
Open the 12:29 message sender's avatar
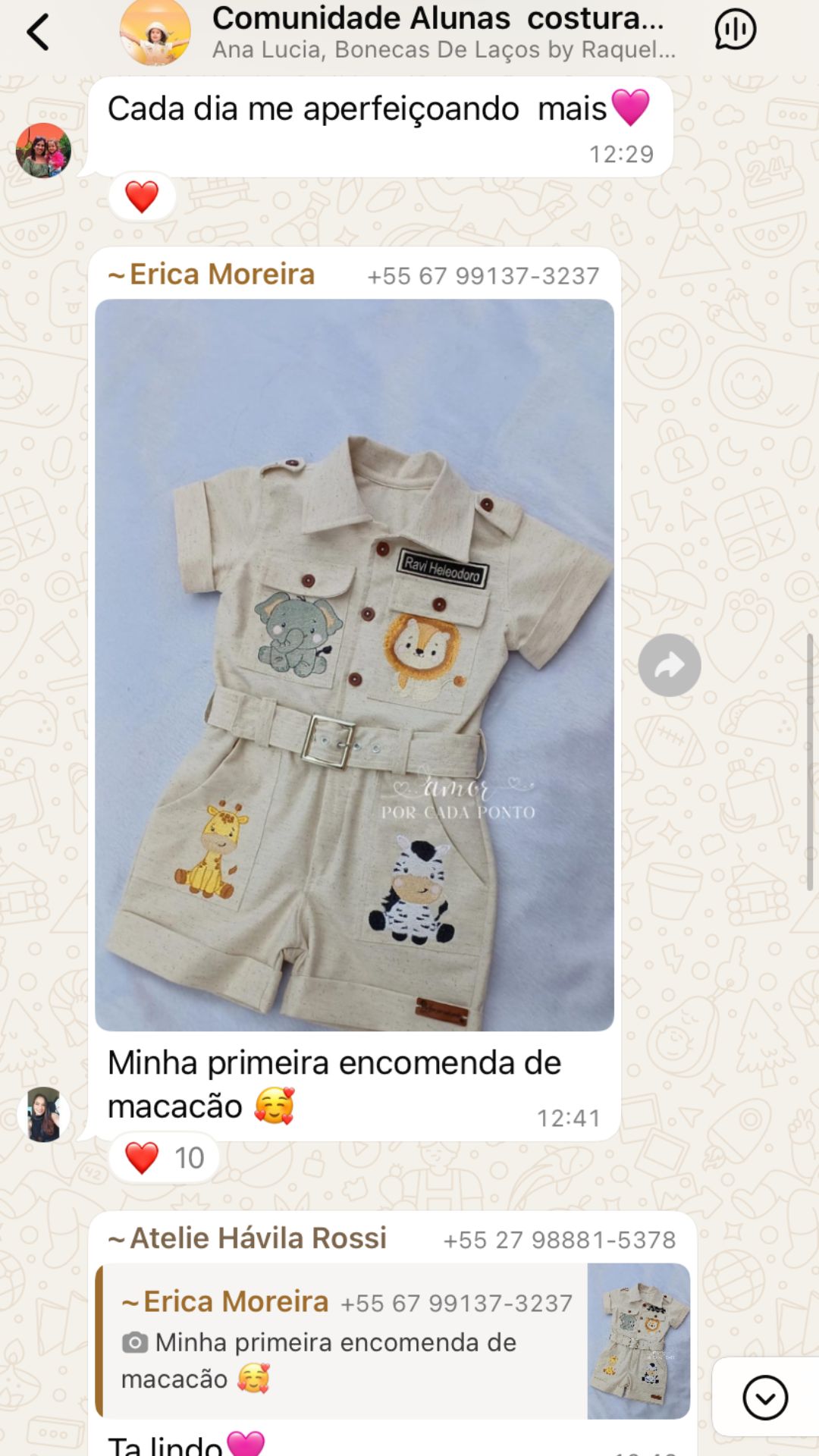pos(43,150)
